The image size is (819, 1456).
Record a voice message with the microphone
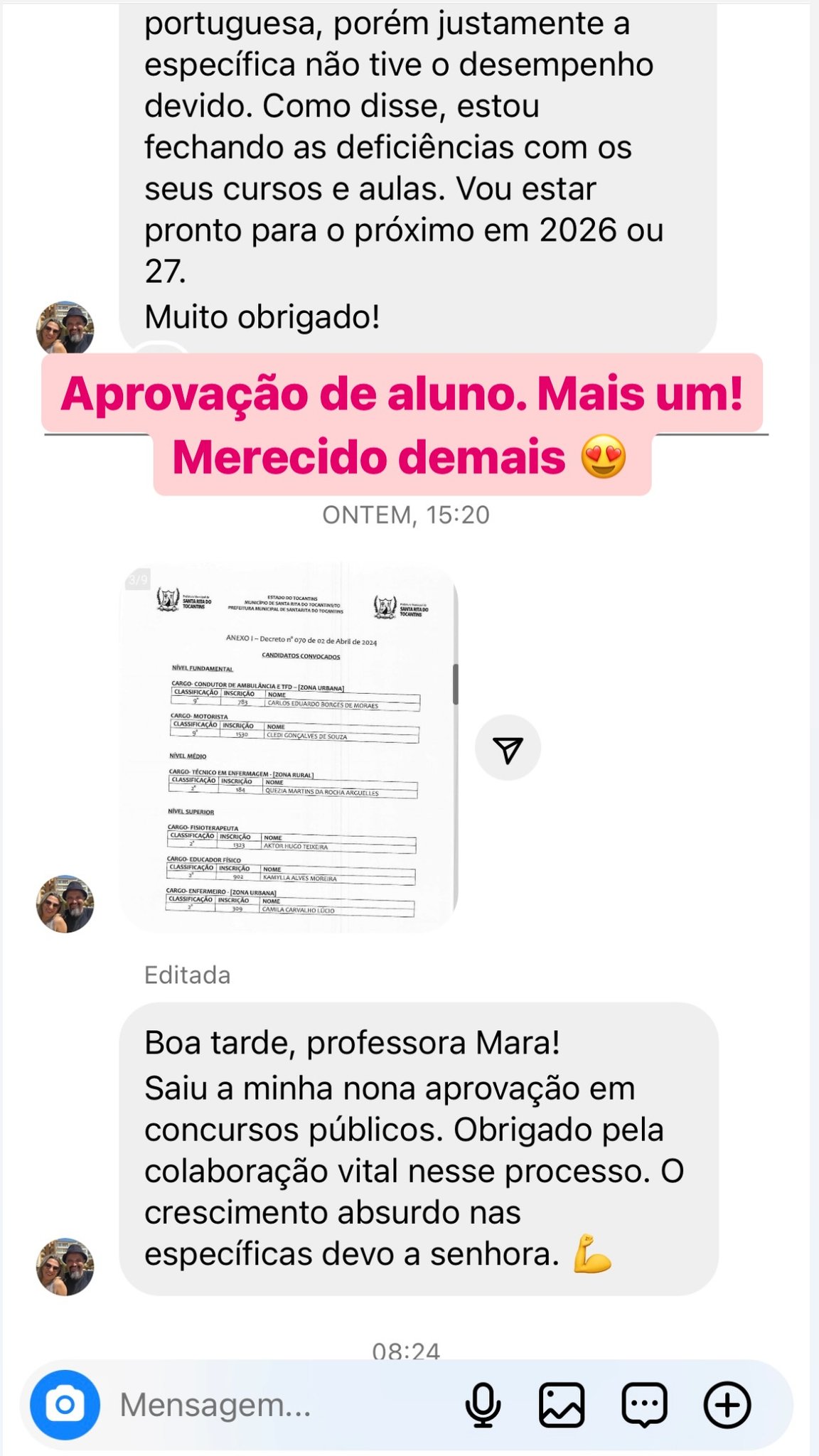click(x=483, y=1405)
